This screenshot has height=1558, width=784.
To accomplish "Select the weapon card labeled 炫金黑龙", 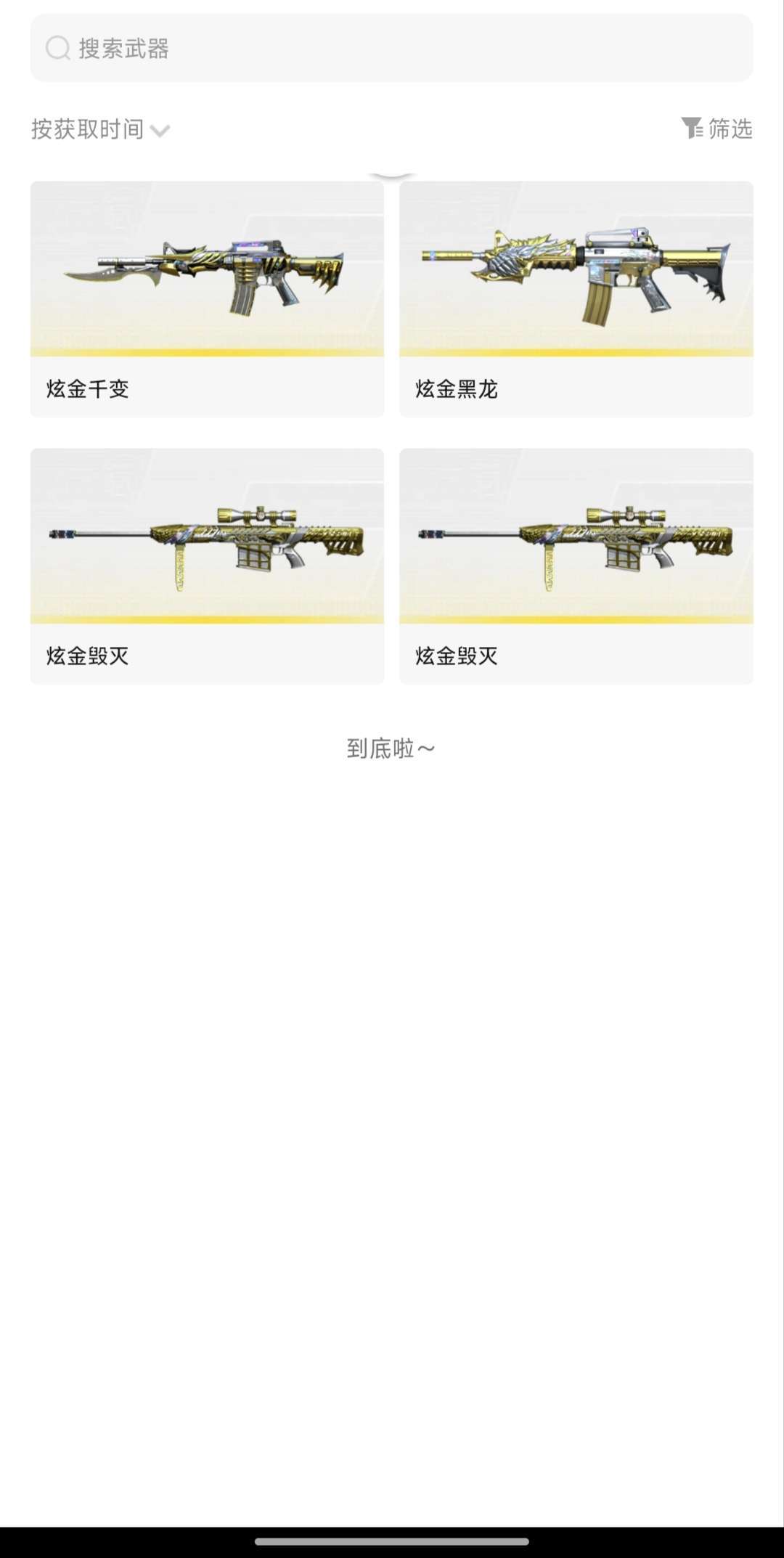I will [577, 298].
